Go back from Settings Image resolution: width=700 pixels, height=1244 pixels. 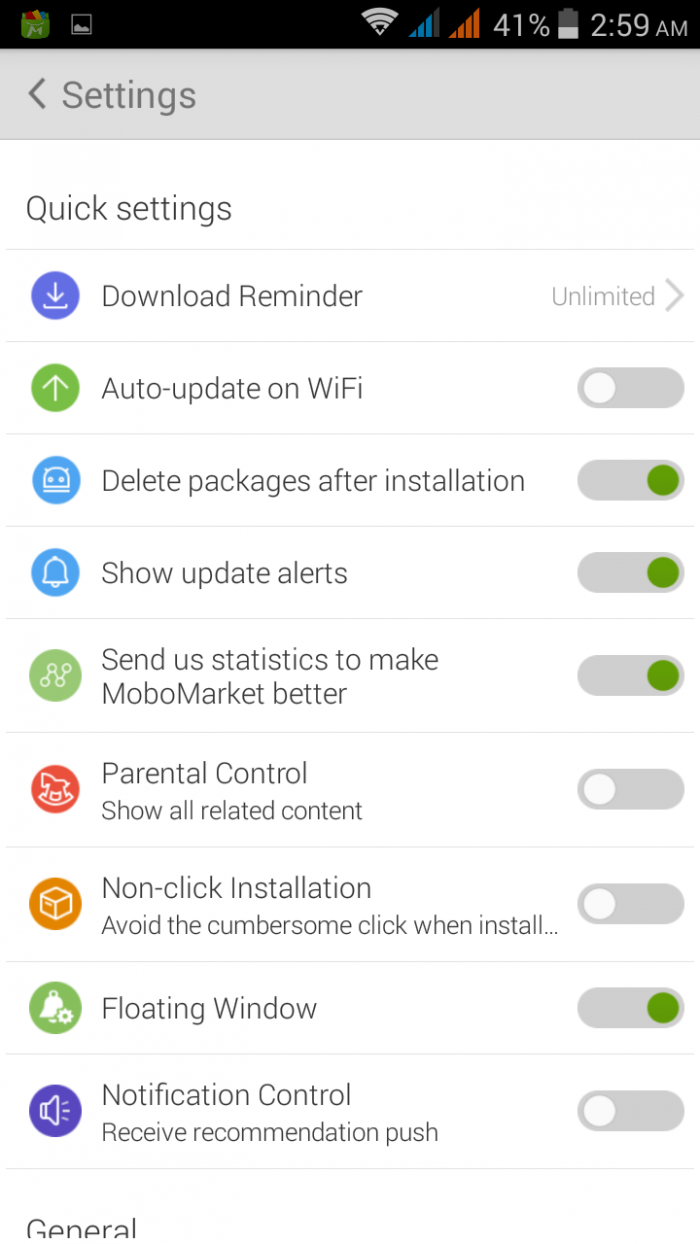38,95
